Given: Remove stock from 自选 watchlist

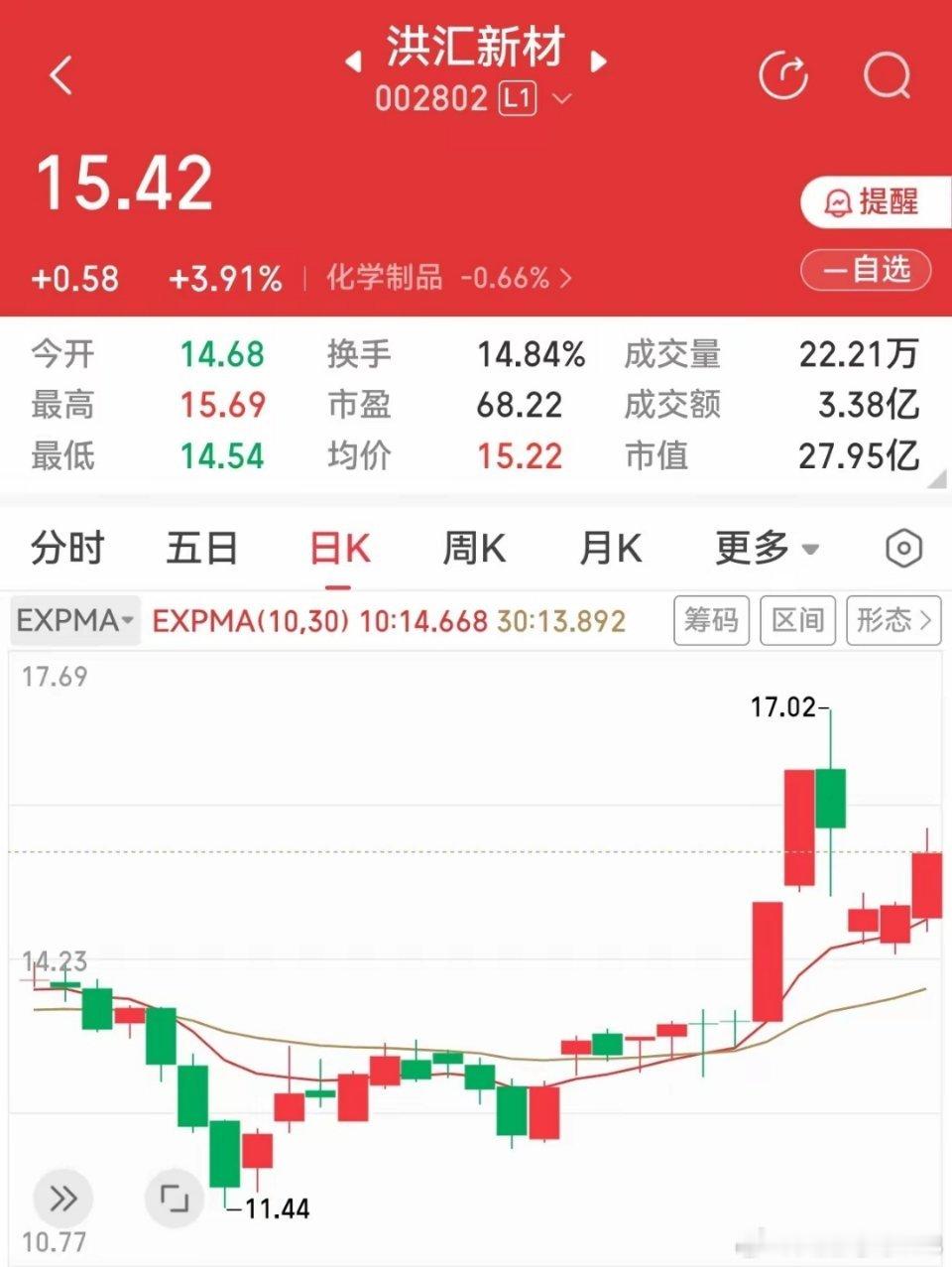Looking at the screenshot, I should 865,270.
